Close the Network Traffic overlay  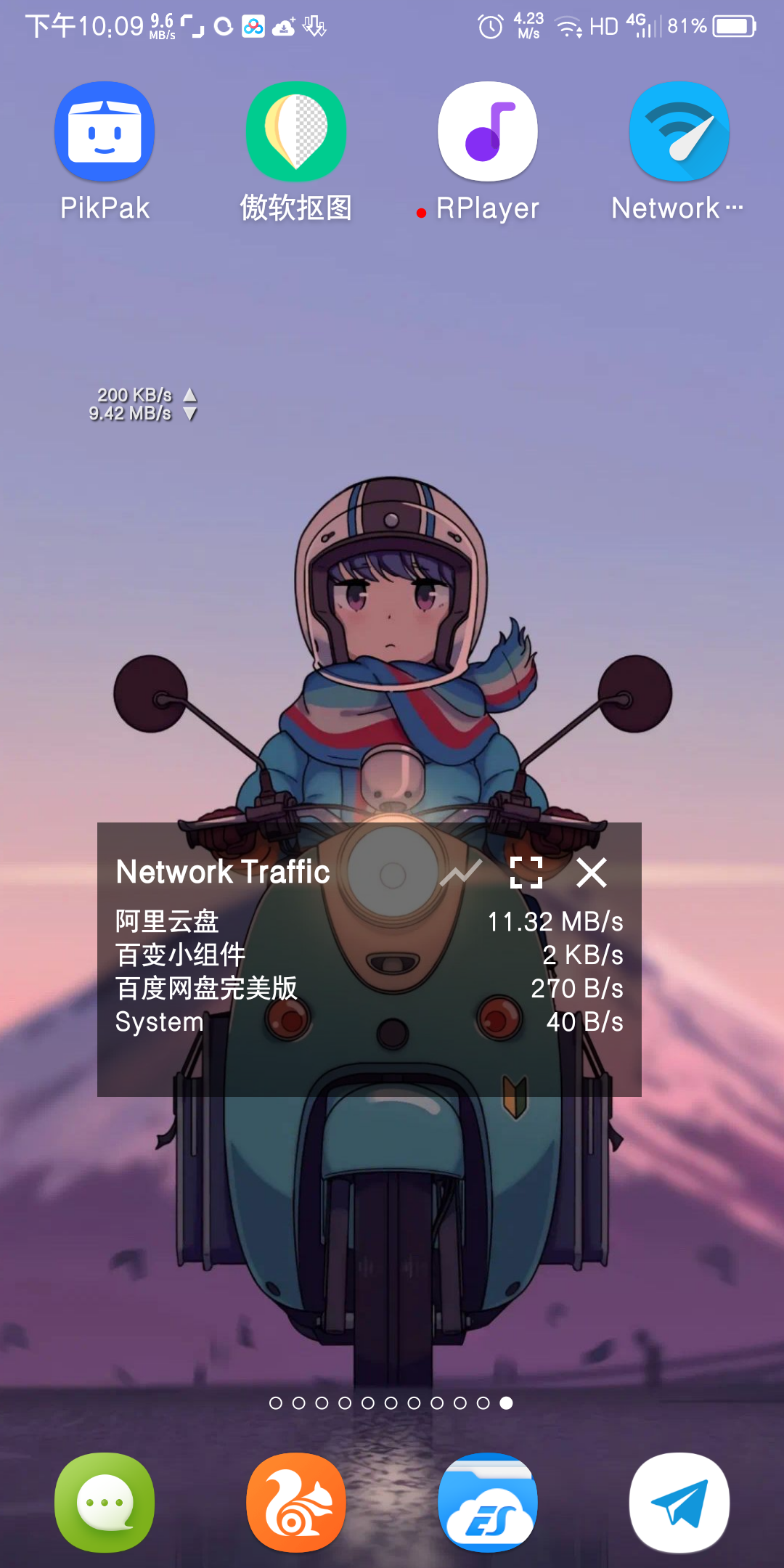[592, 873]
